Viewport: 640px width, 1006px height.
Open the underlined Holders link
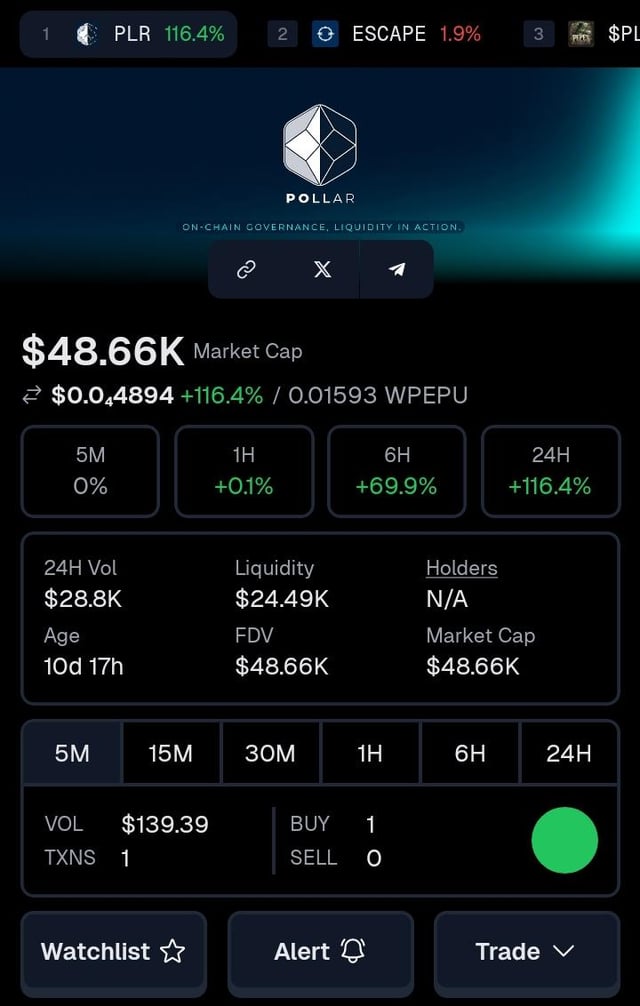[x=461, y=568]
